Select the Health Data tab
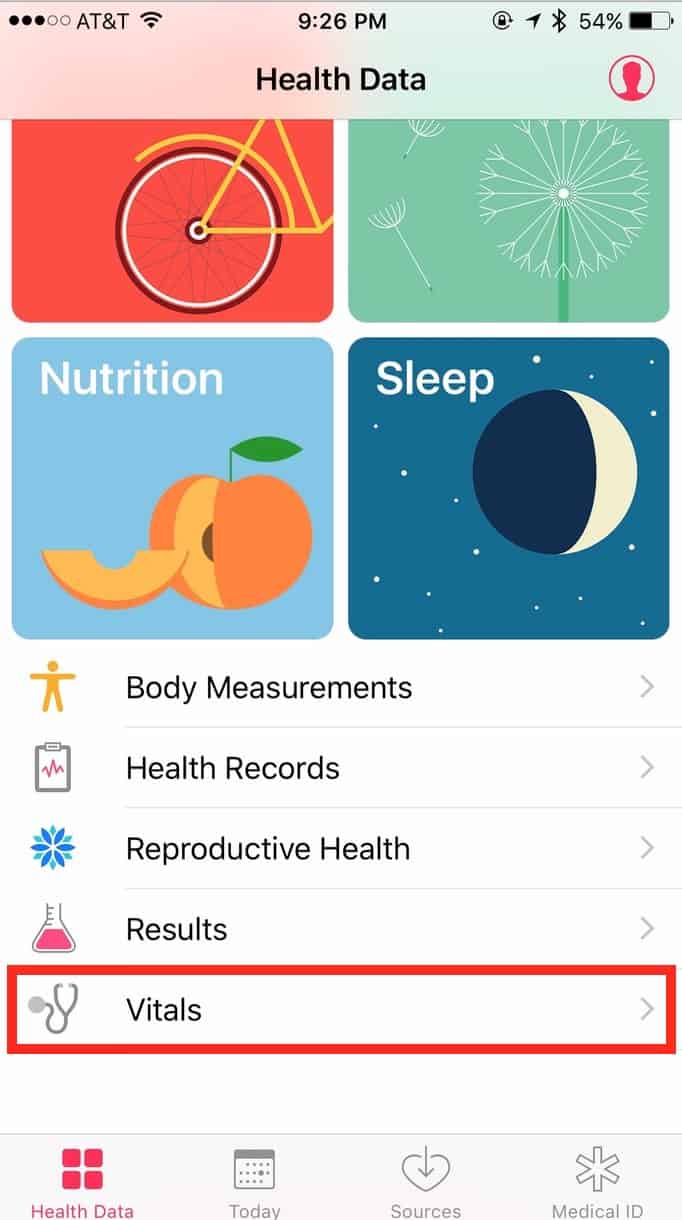The width and height of the screenshot is (682, 1220). pyautogui.click(x=82, y=1182)
